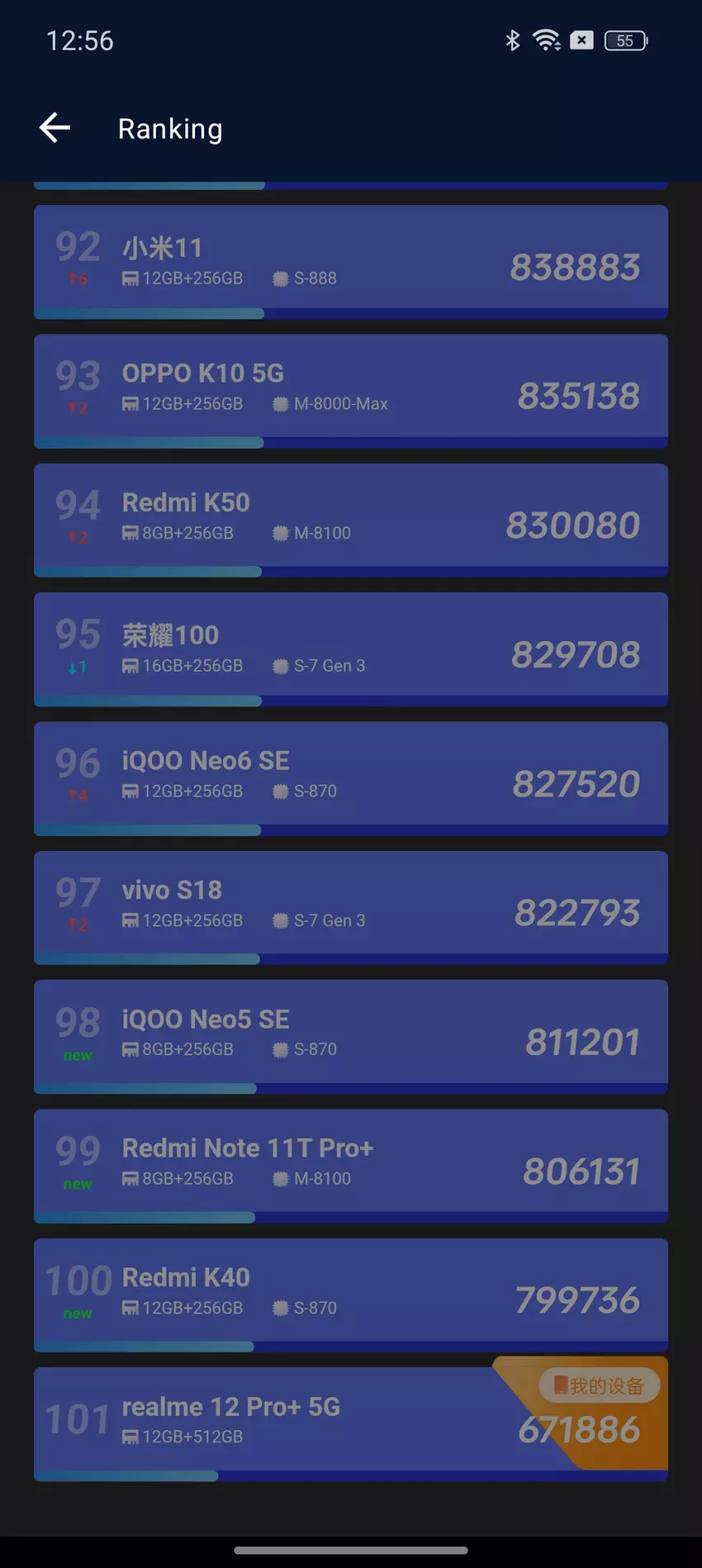Open the vivo S18 ranking entry

(350, 906)
